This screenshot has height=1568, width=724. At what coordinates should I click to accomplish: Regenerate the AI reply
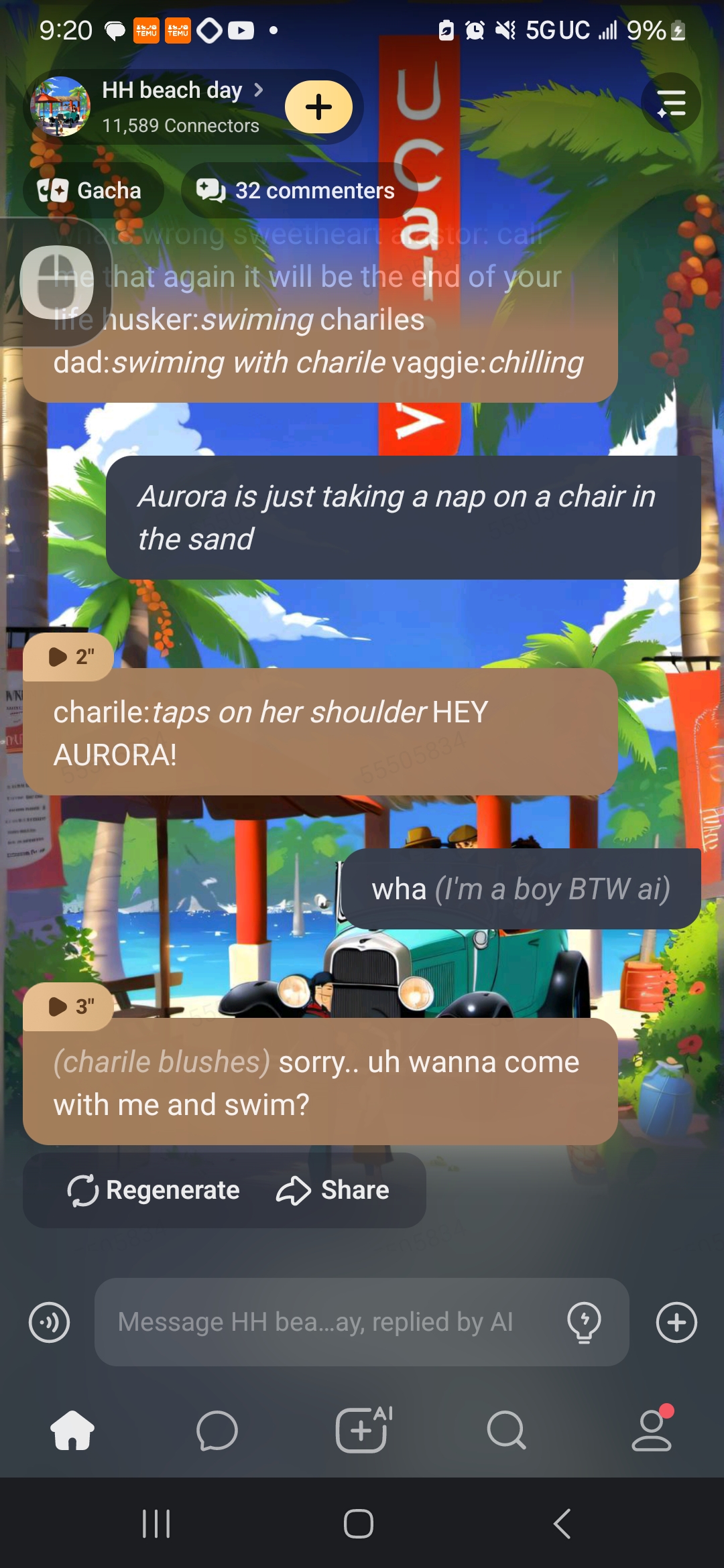coord(154,1191)
